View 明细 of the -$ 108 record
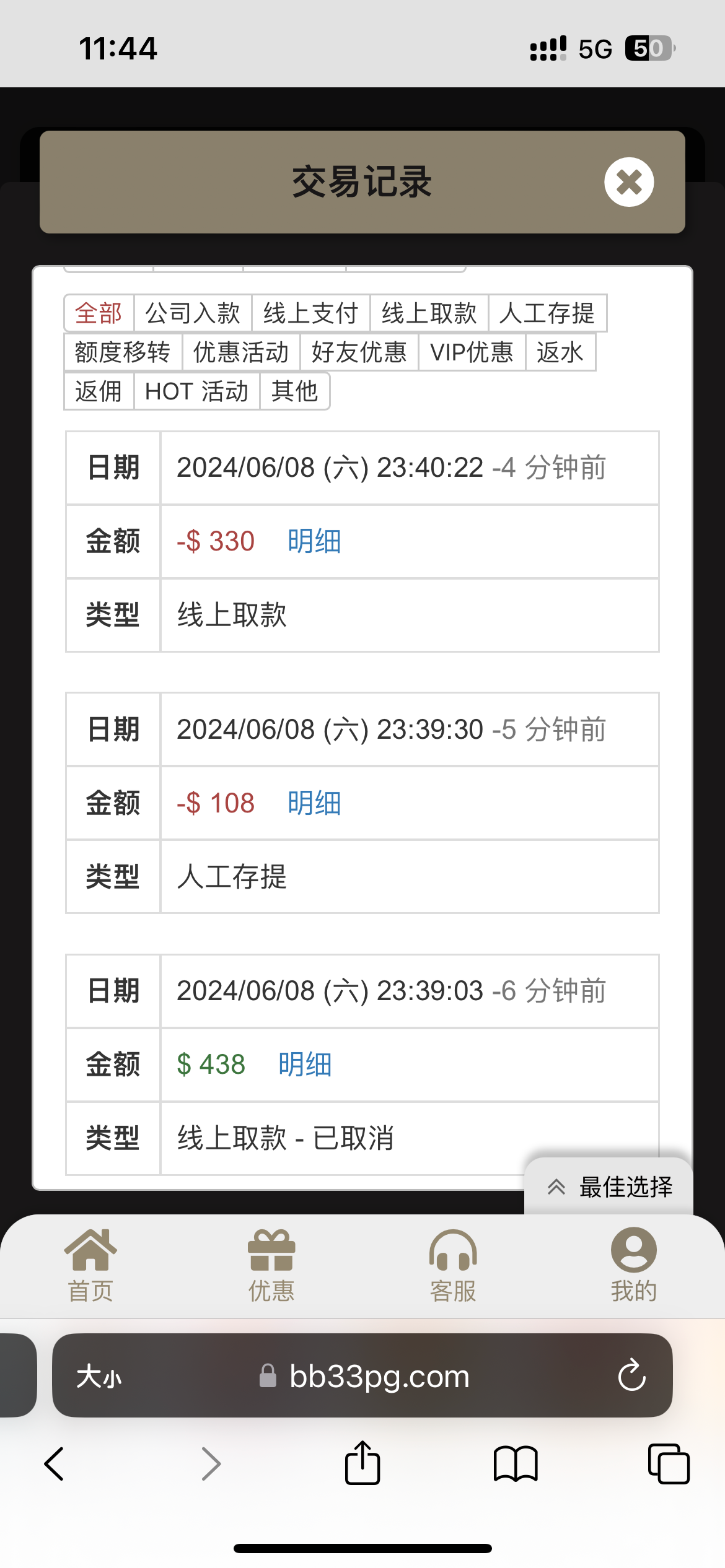The width and height of the screenshot is (725, 1568). tap(314, 803)
